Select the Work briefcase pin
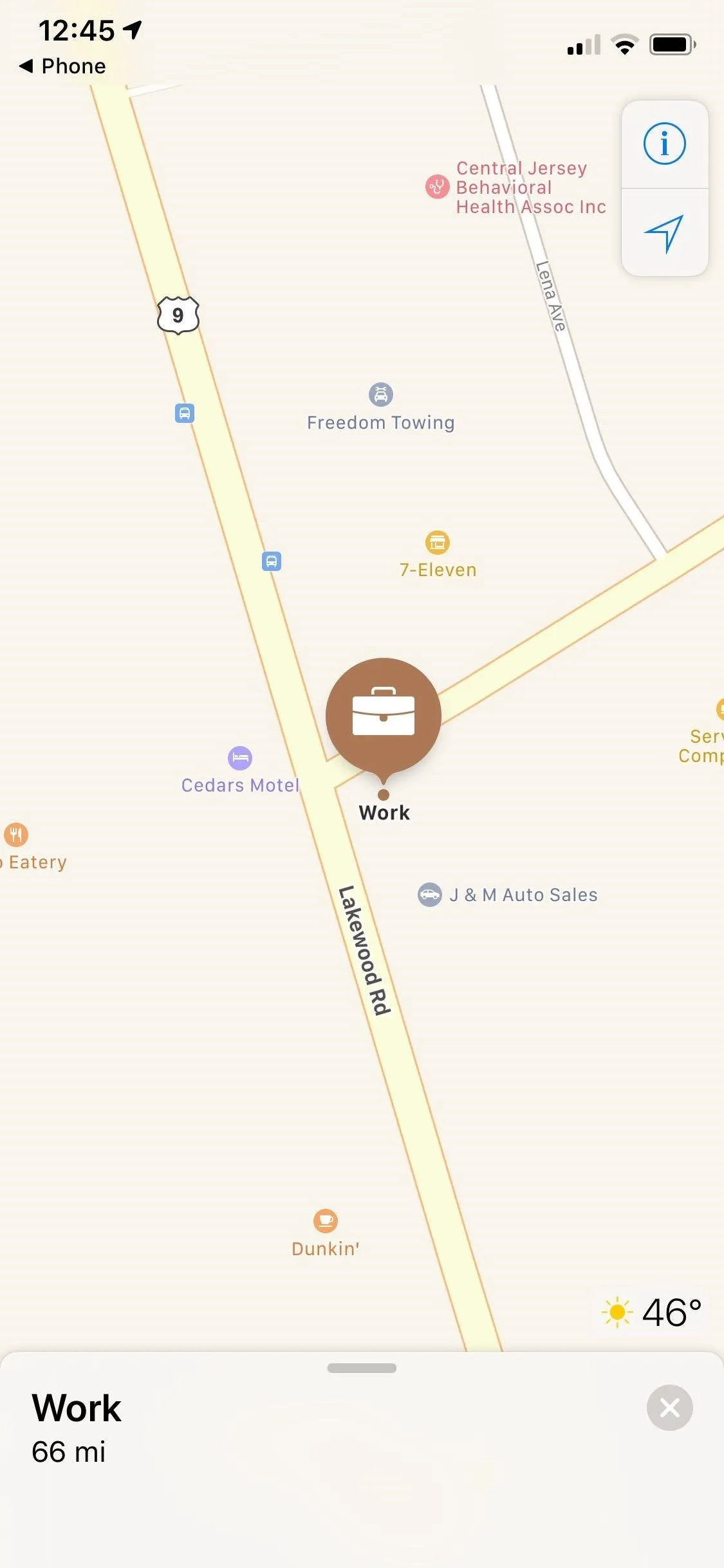This screenshot has width=724, height=1568. click(x=384, y=716)
